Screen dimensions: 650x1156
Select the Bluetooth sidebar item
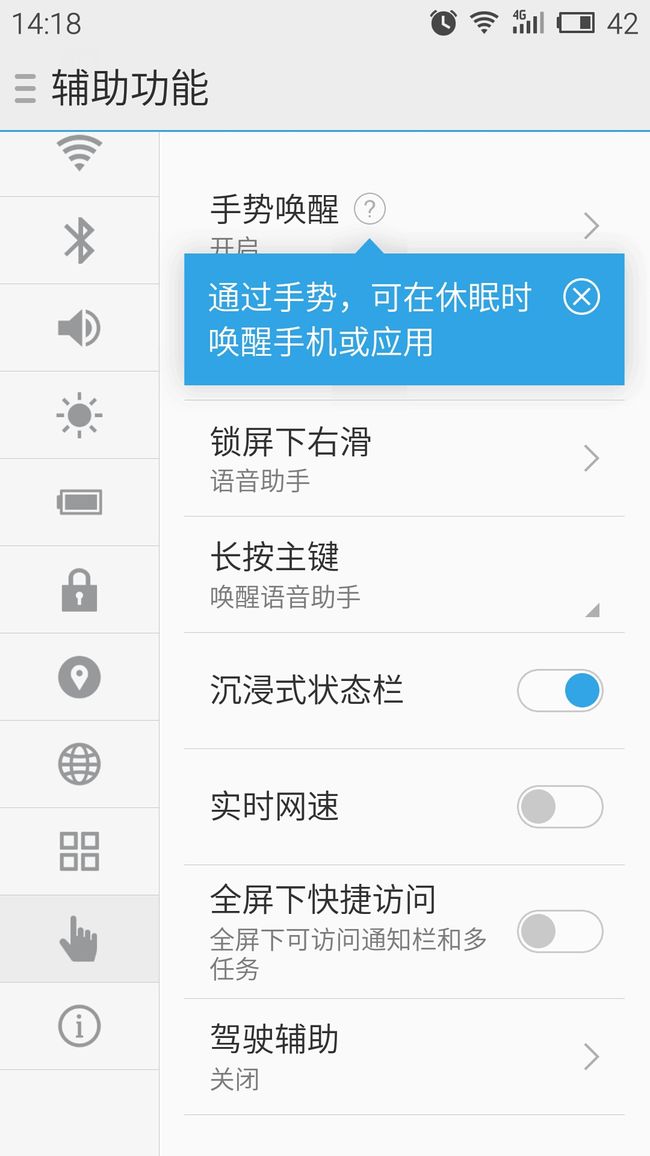click(x=80, y=240)
